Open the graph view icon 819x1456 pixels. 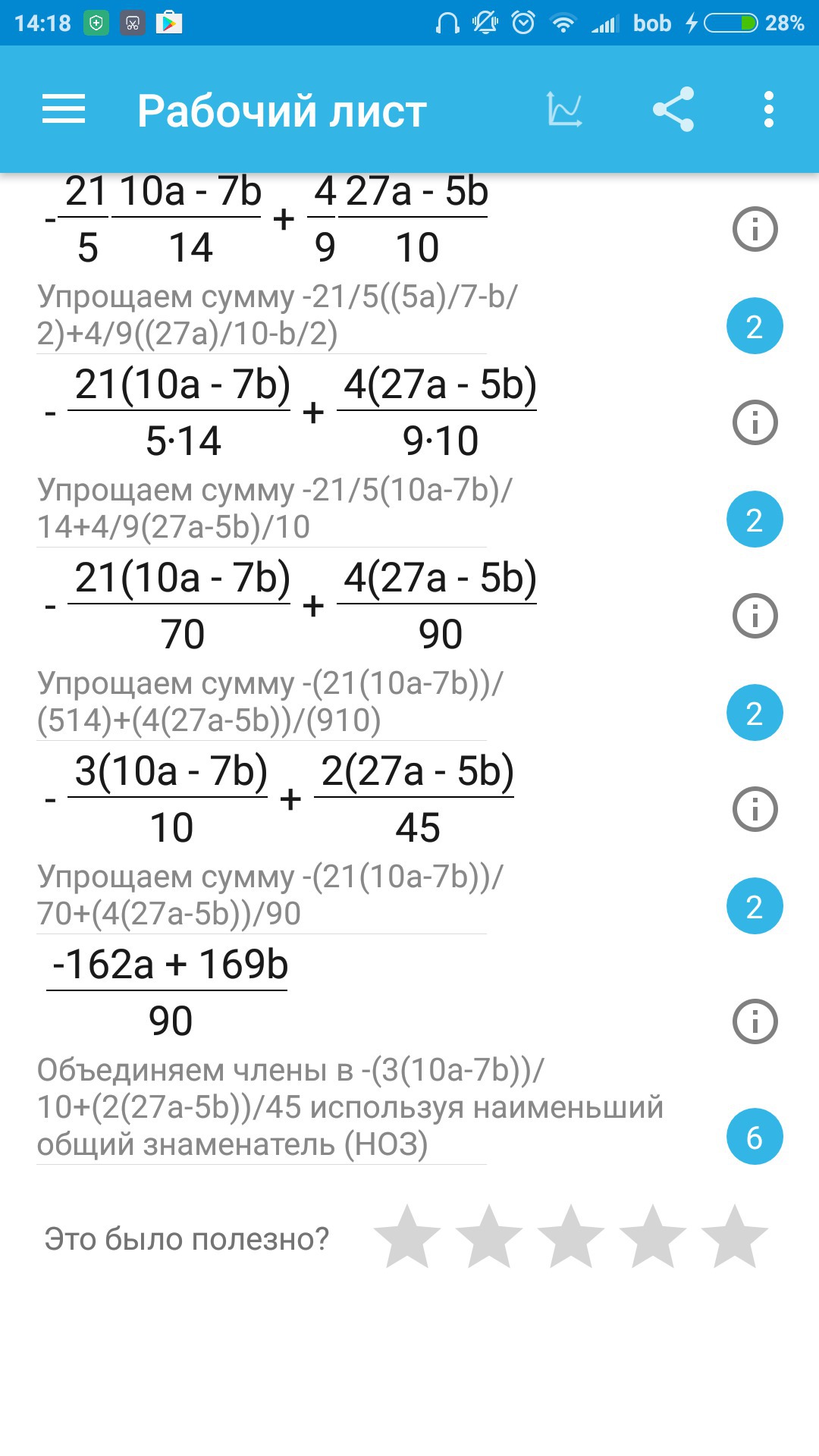click(565, 110)
